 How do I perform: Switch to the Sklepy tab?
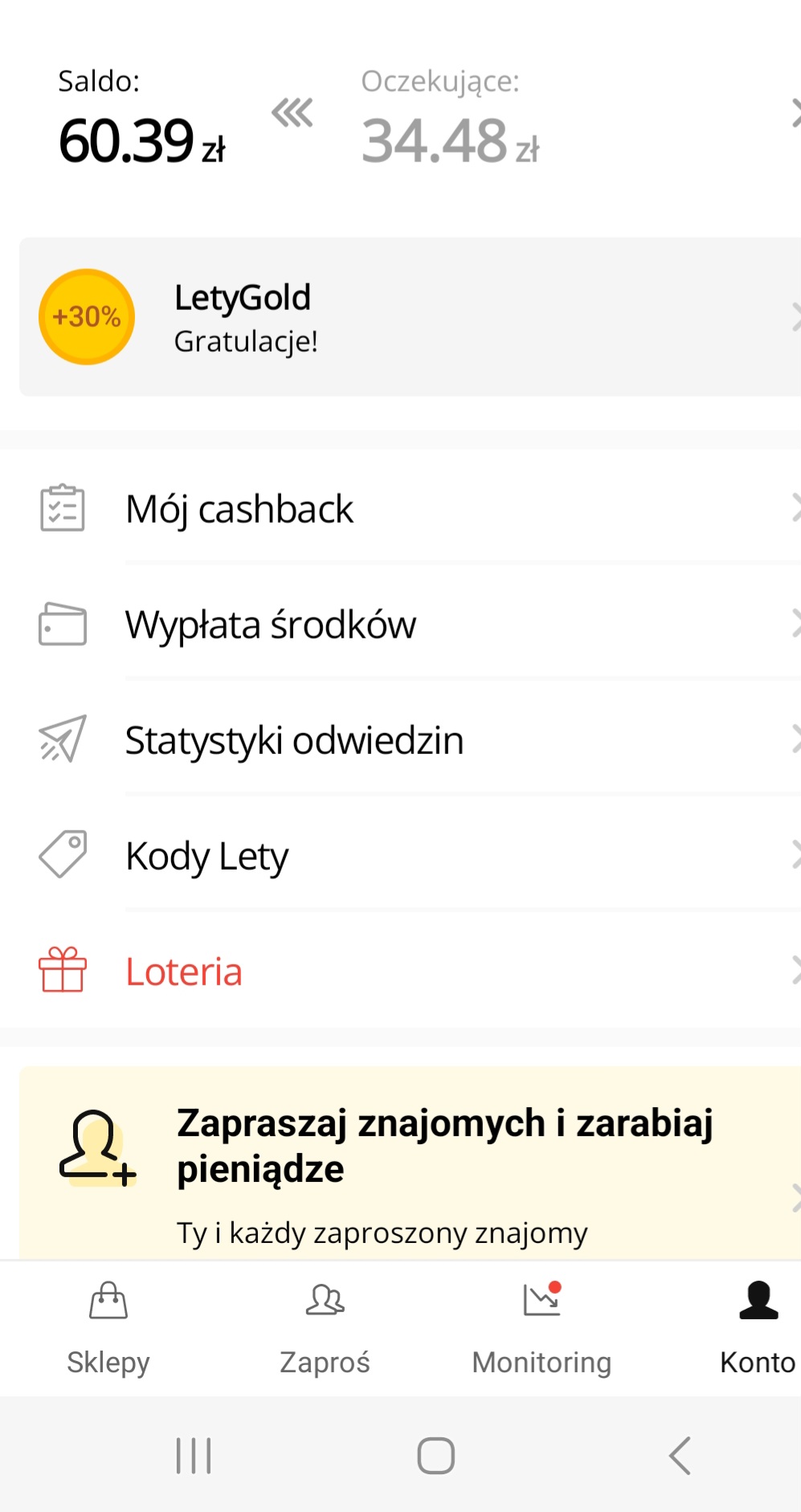pos(108,1327)
